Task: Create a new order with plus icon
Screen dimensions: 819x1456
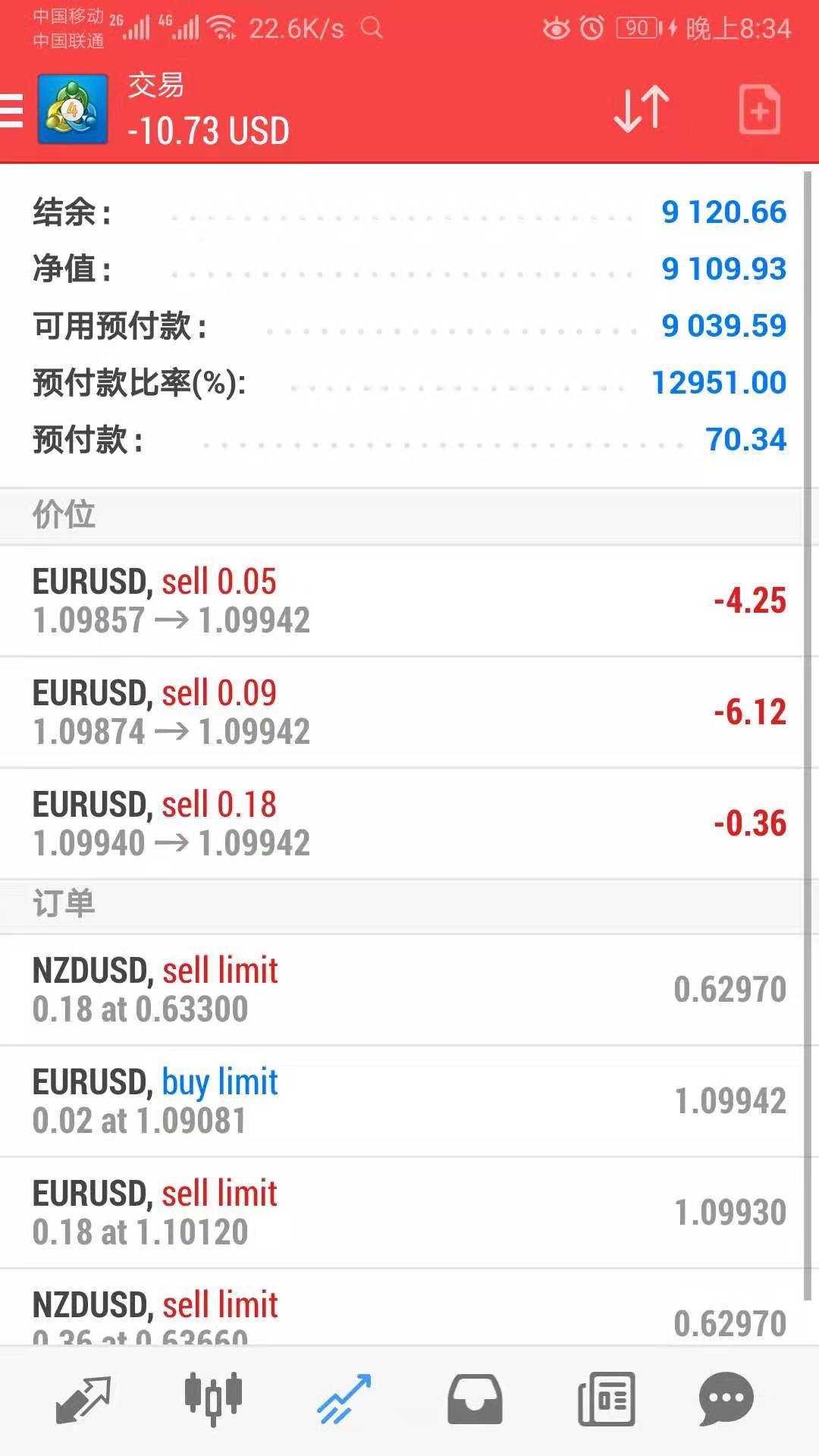Action: tap(759, 111)
